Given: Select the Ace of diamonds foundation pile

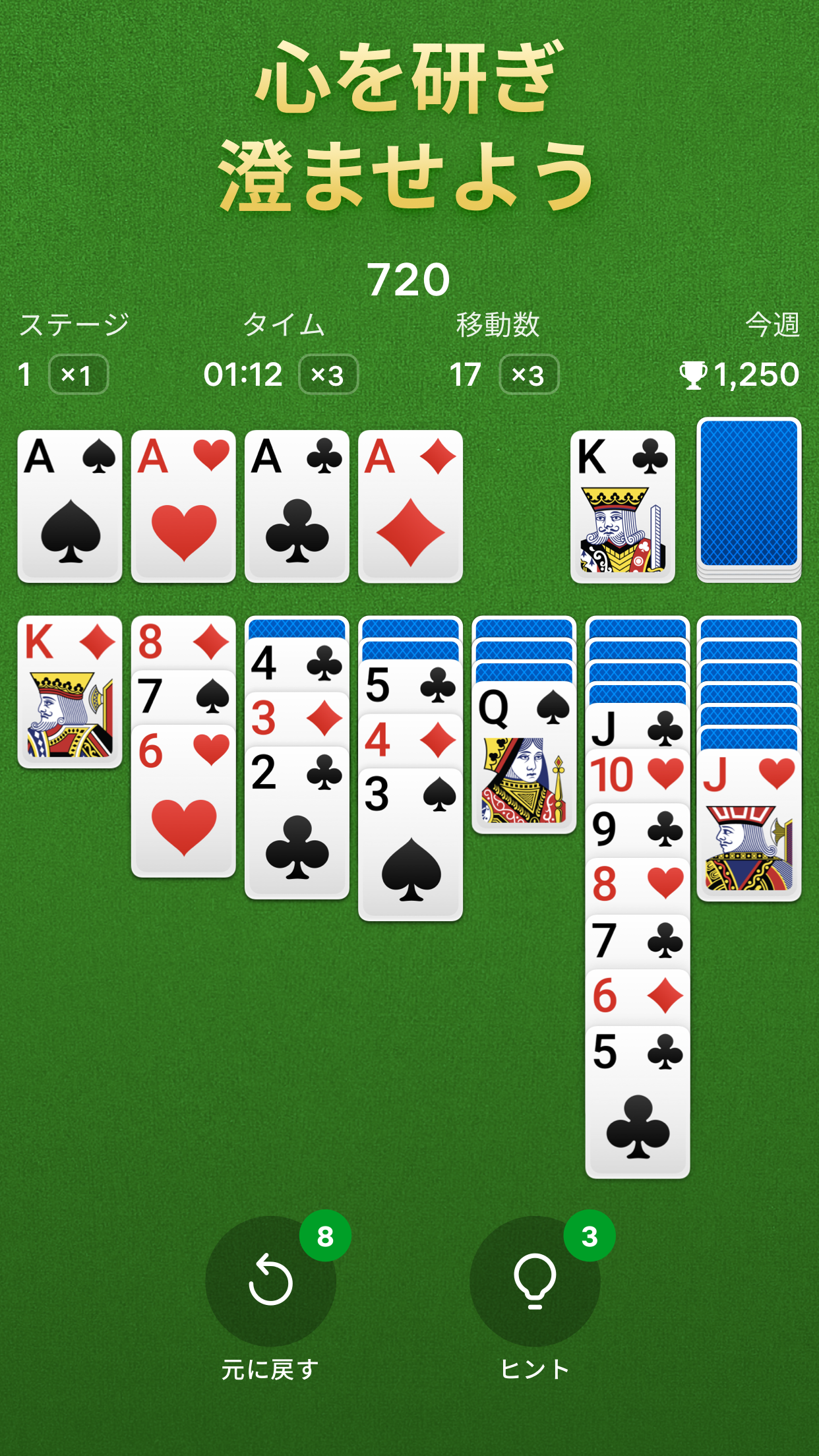Looking at the screenshot, I should (x=410, y=506).
